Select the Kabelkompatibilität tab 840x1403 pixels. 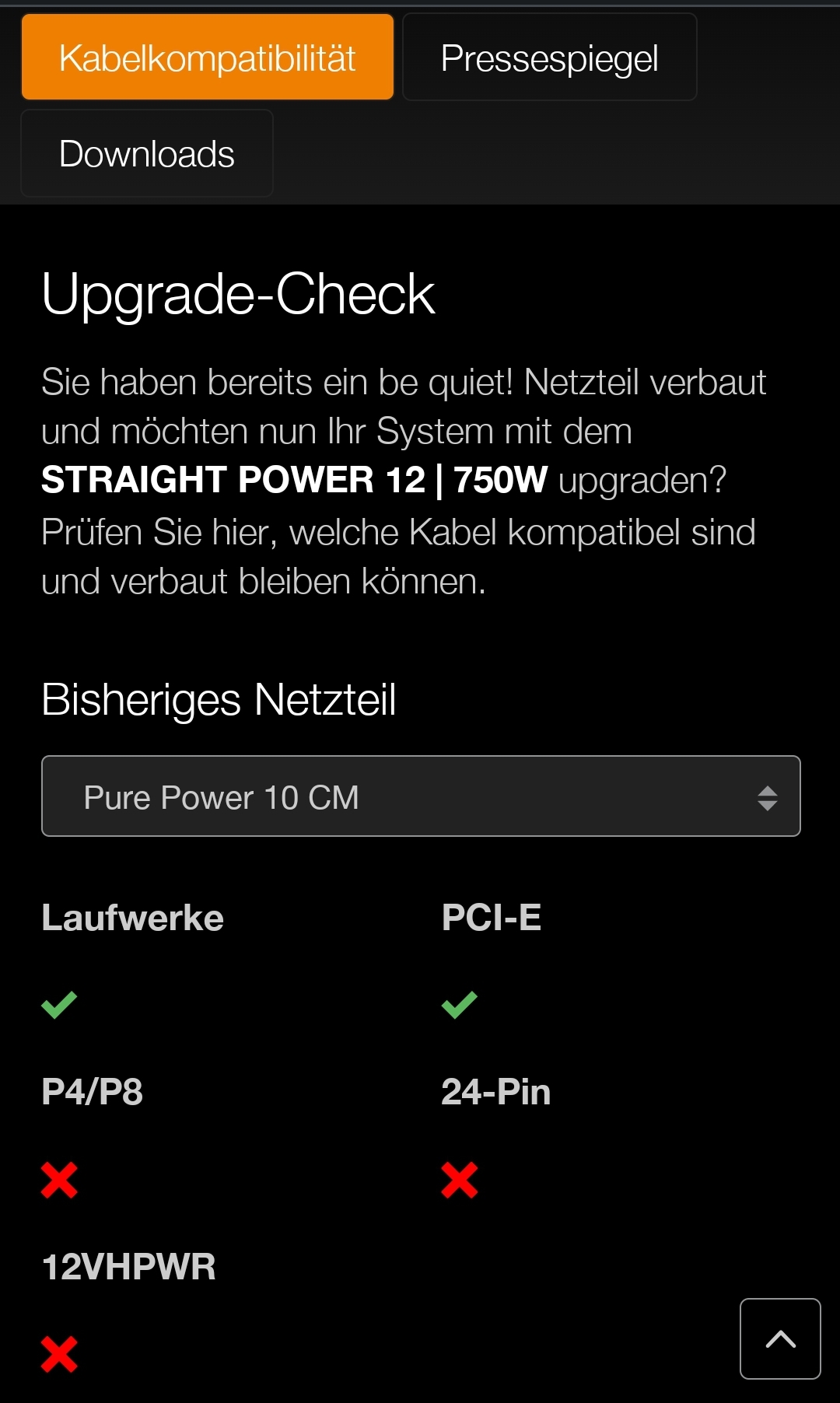207,58
